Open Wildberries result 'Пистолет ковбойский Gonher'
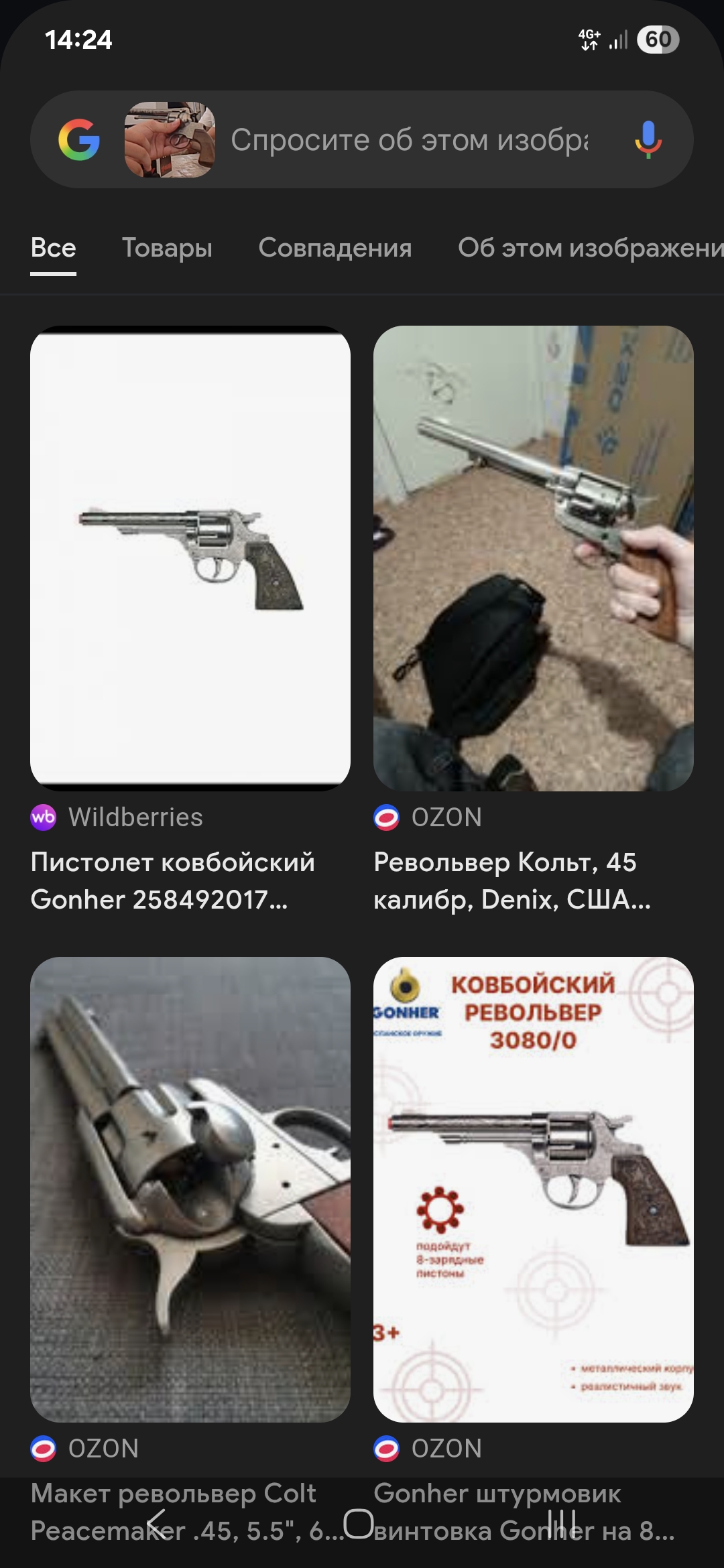Image resolution: width=724 pixels, height=1568 pixels. click(190, 558)
